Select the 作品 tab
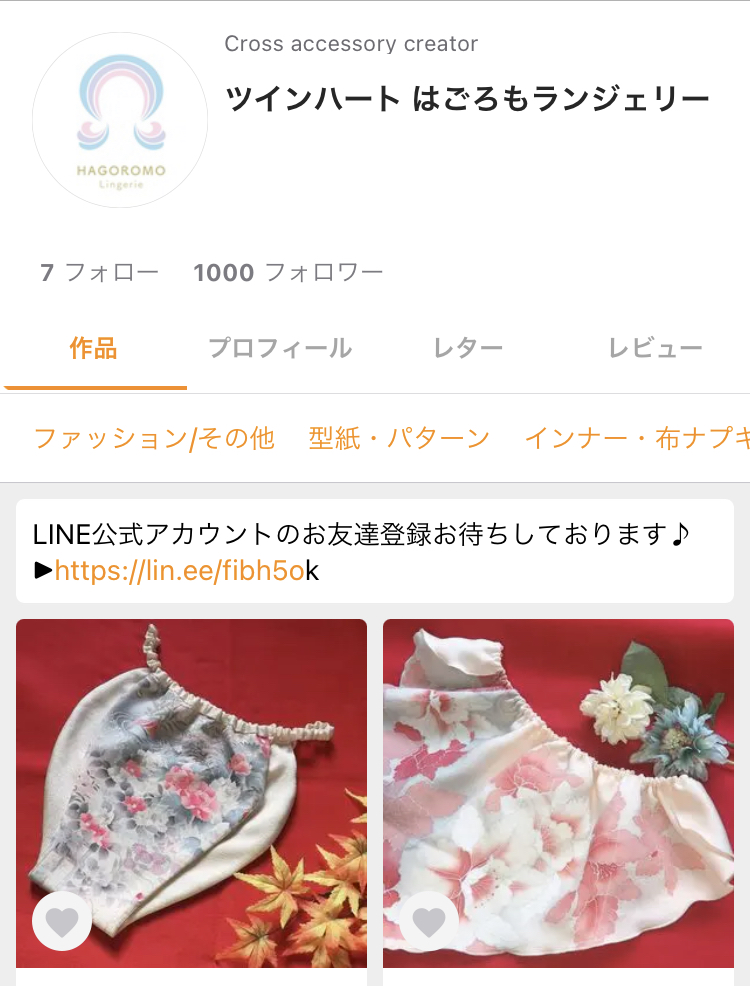750x986 pixels. 94,348
